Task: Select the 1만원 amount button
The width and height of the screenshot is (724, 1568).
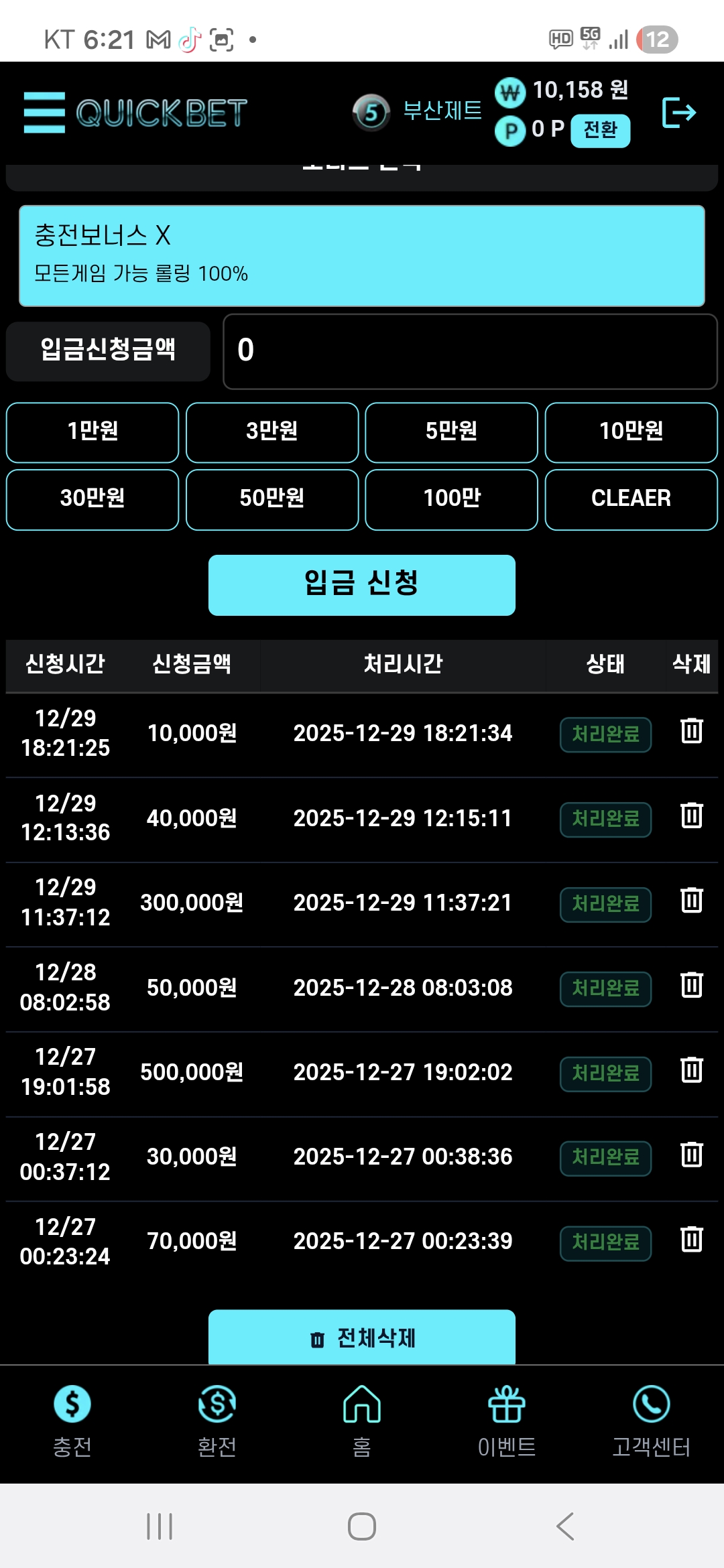Action: 92,433
